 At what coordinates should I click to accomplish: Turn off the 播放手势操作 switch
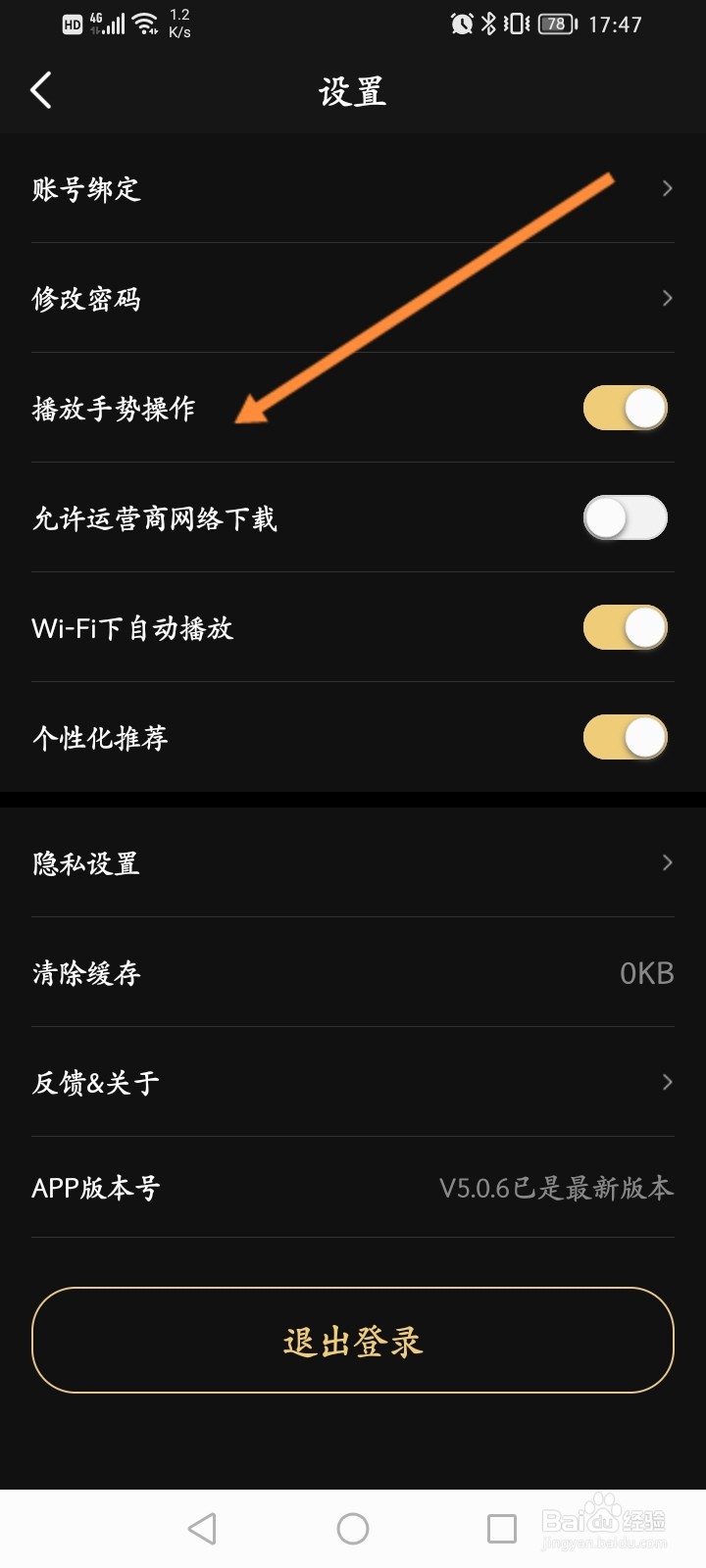pos(625,409)
